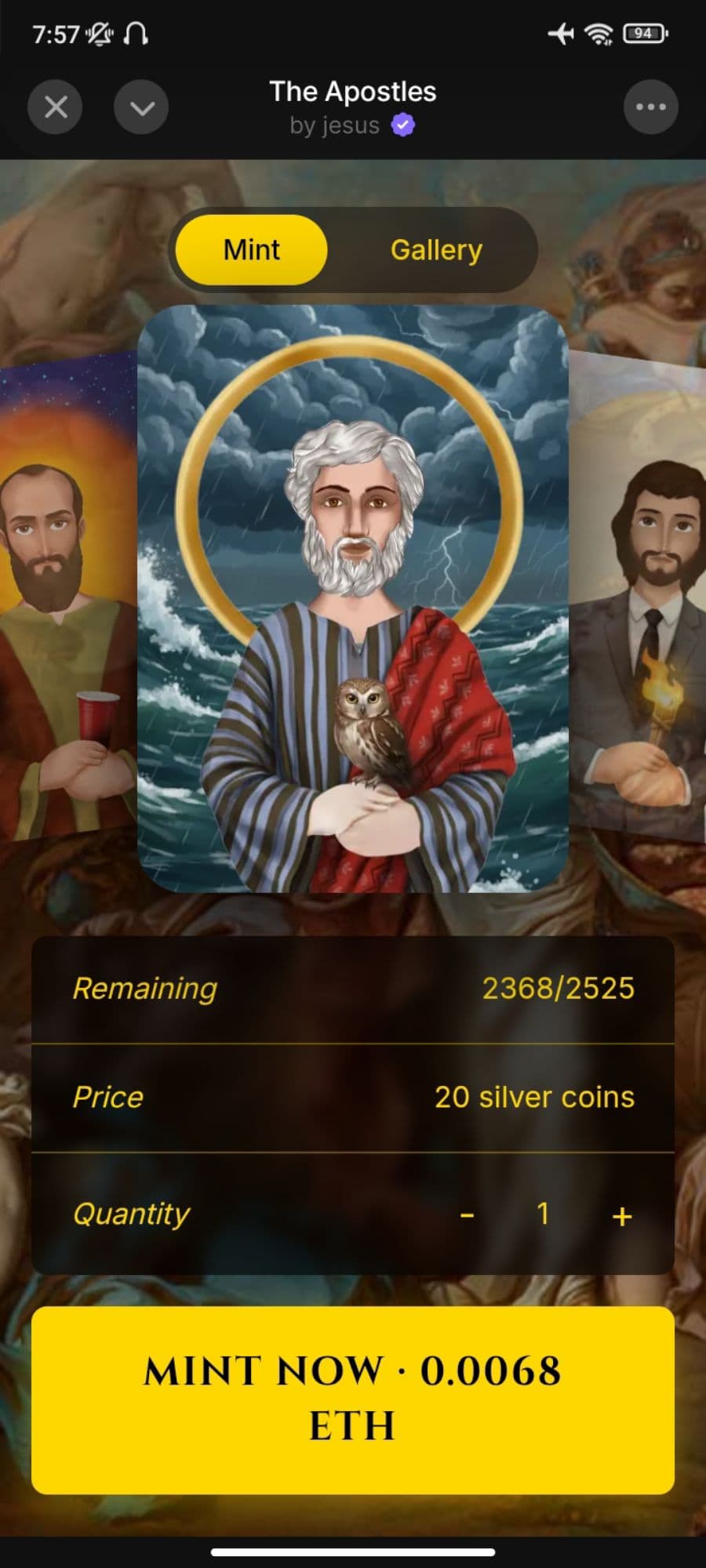Select the Mint tab
The image size is (706, 1568).
coord(251,250)
